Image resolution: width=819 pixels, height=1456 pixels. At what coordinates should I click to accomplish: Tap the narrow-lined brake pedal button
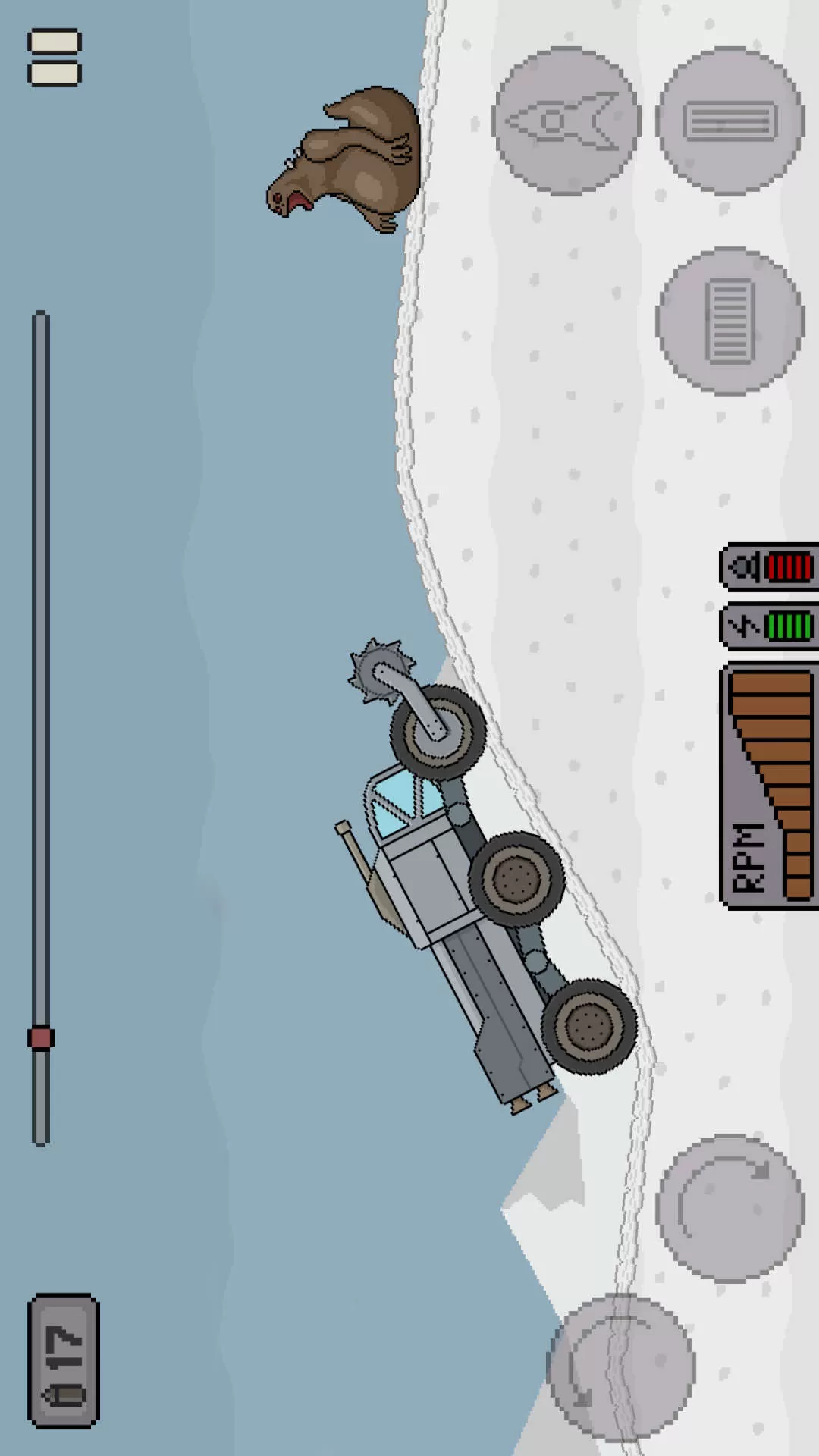730,320
